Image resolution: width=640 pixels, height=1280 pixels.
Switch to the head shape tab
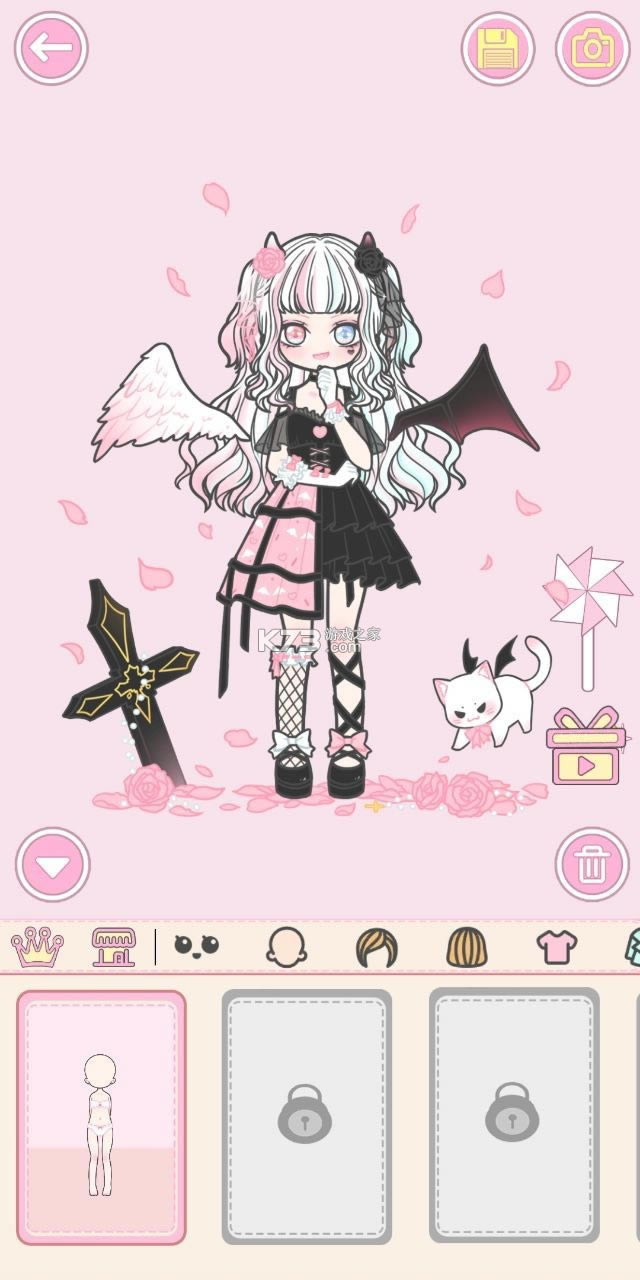[286, 946]
